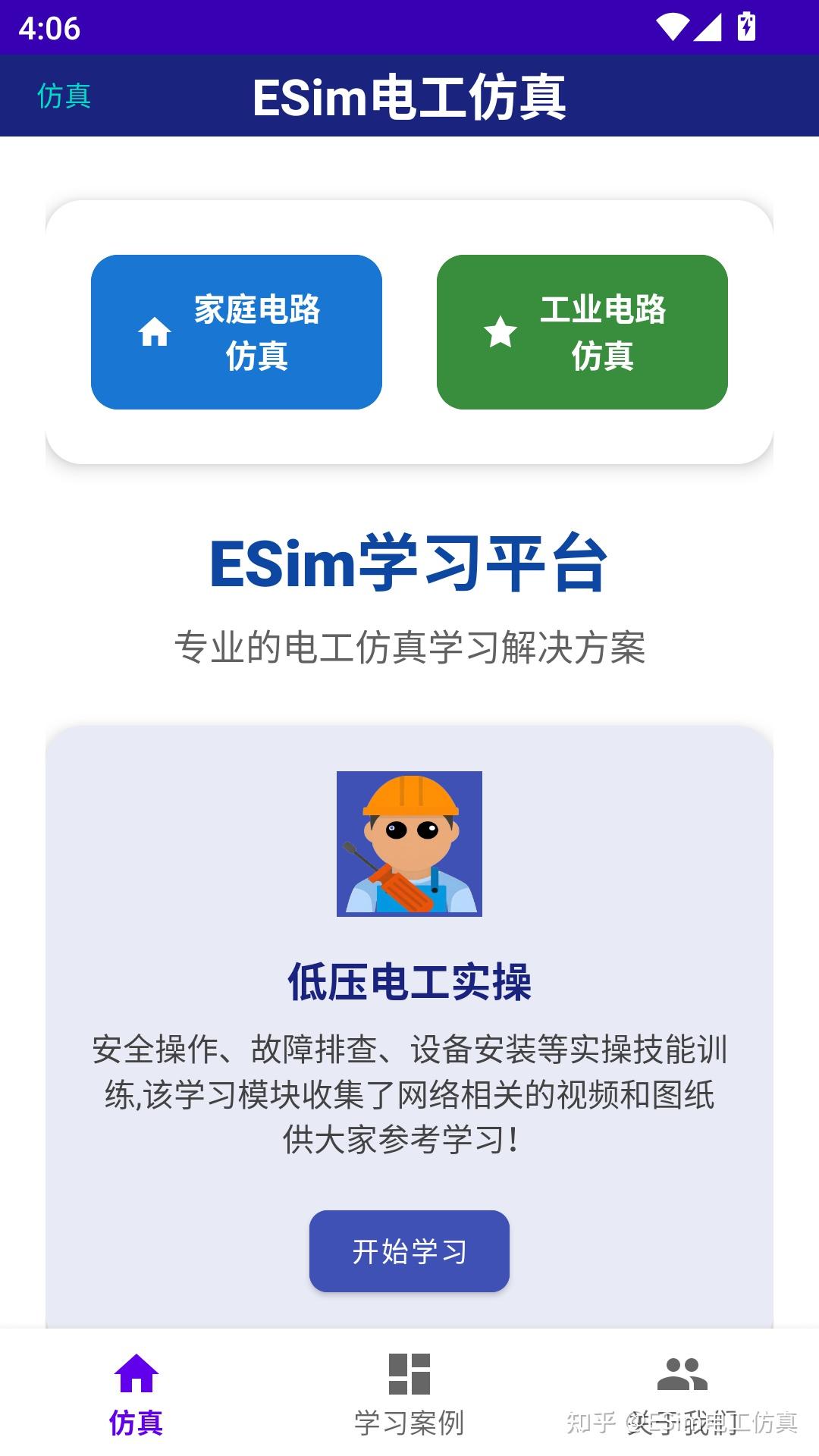Open 家庭电路仿真 simulation
The image size is (819, 1456).
[x=237, y=331]
